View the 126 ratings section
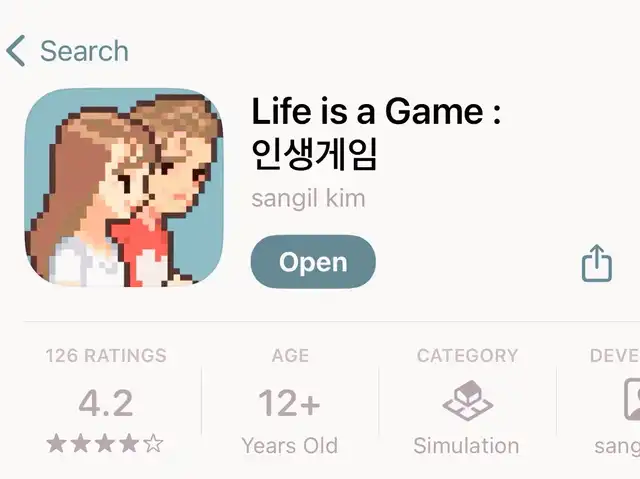This screenshot has height=479, width=640. [x=106, y=400]
